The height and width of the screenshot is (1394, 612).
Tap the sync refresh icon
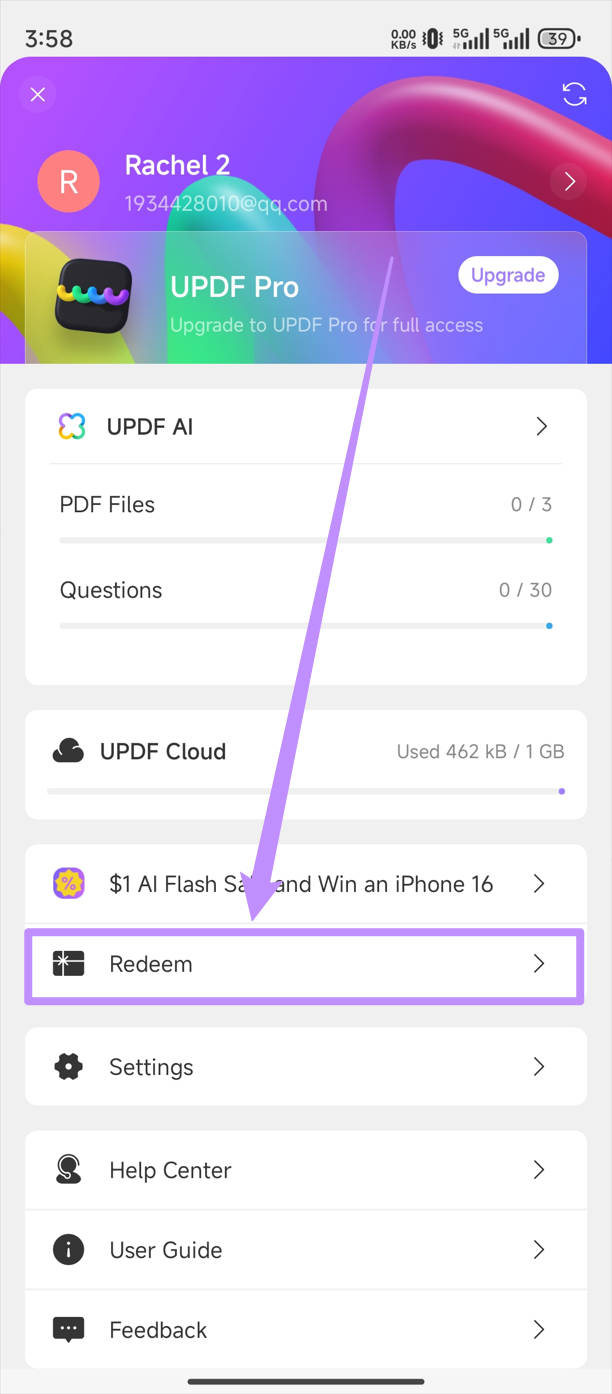tap(574, 94)
